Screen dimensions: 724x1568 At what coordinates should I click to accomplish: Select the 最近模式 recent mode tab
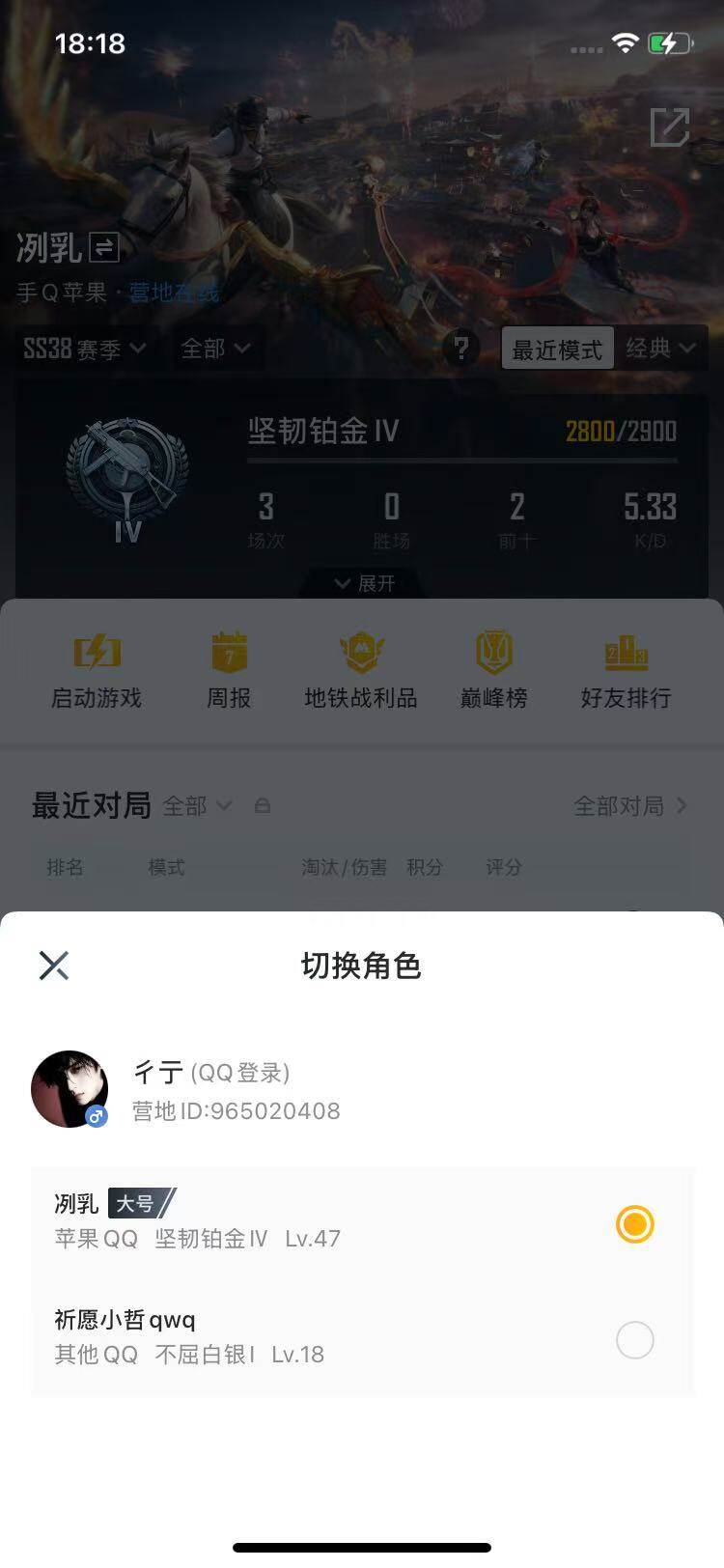point(558,349)
